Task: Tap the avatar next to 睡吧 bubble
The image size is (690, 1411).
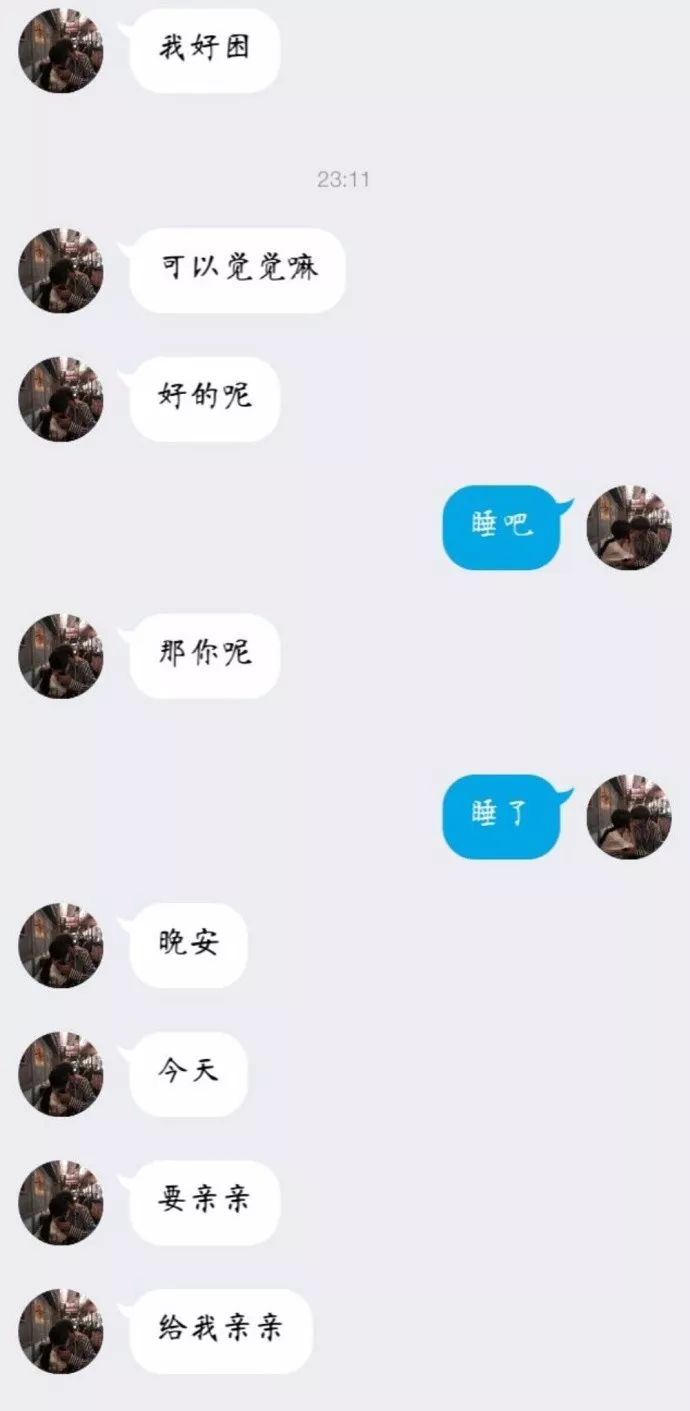Action: tap(628, 528)
